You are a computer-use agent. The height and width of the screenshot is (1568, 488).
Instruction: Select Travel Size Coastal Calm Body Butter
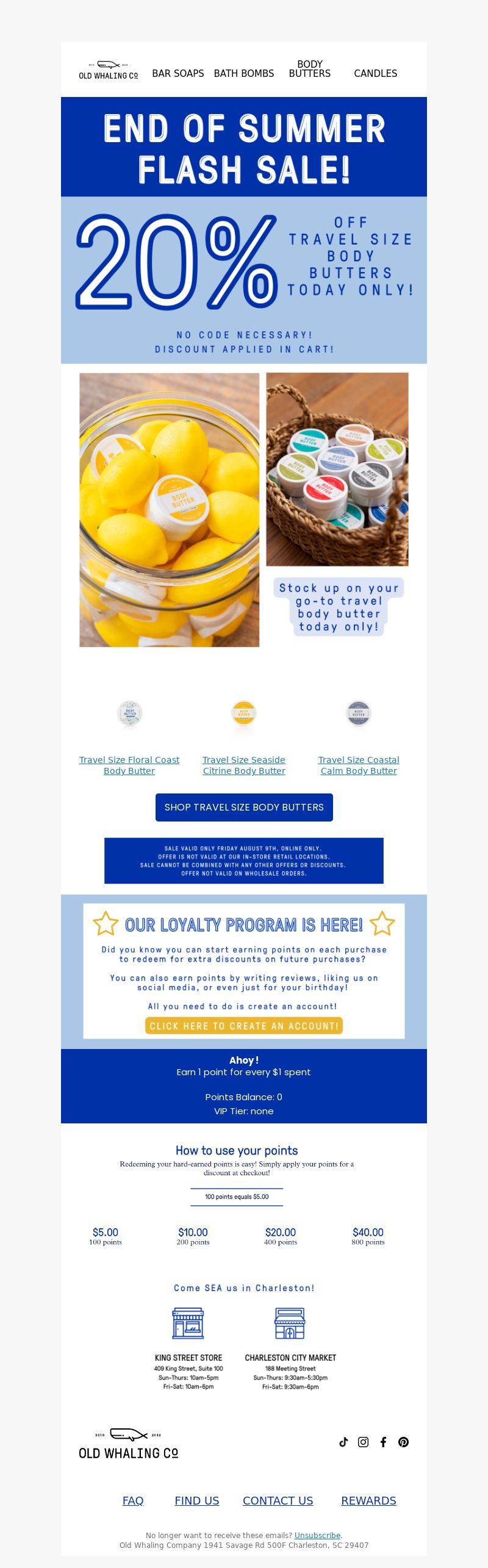point(359,765)
